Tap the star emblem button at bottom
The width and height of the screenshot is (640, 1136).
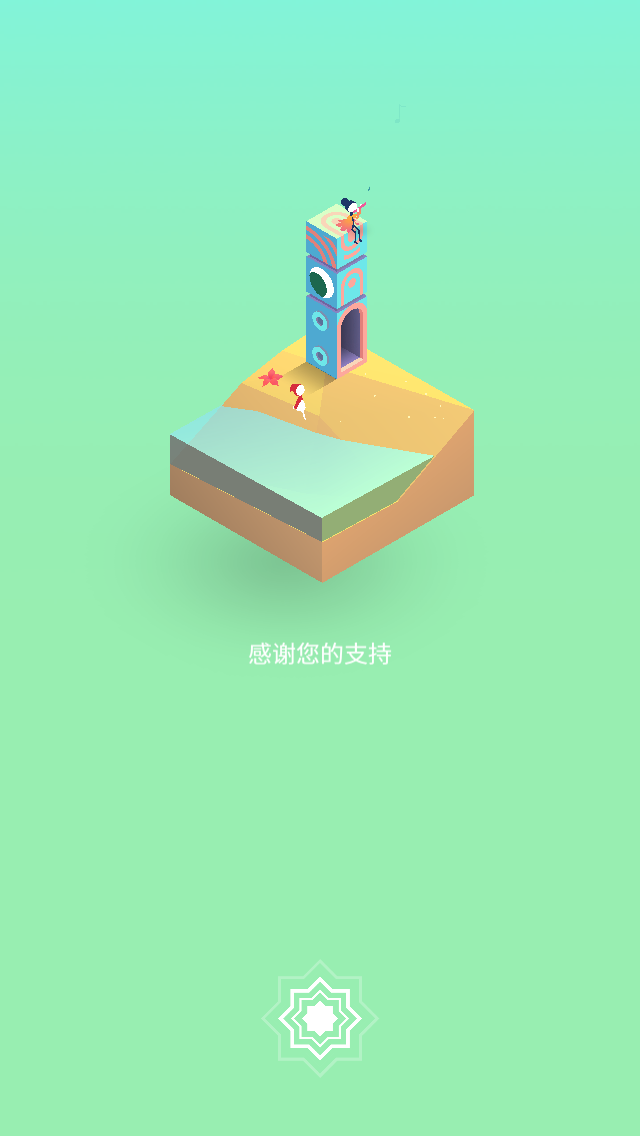(320, 1018)
